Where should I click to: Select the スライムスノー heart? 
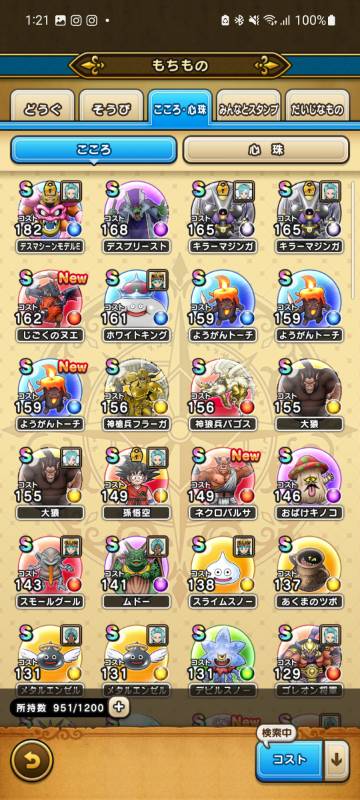tap(223, 572)
